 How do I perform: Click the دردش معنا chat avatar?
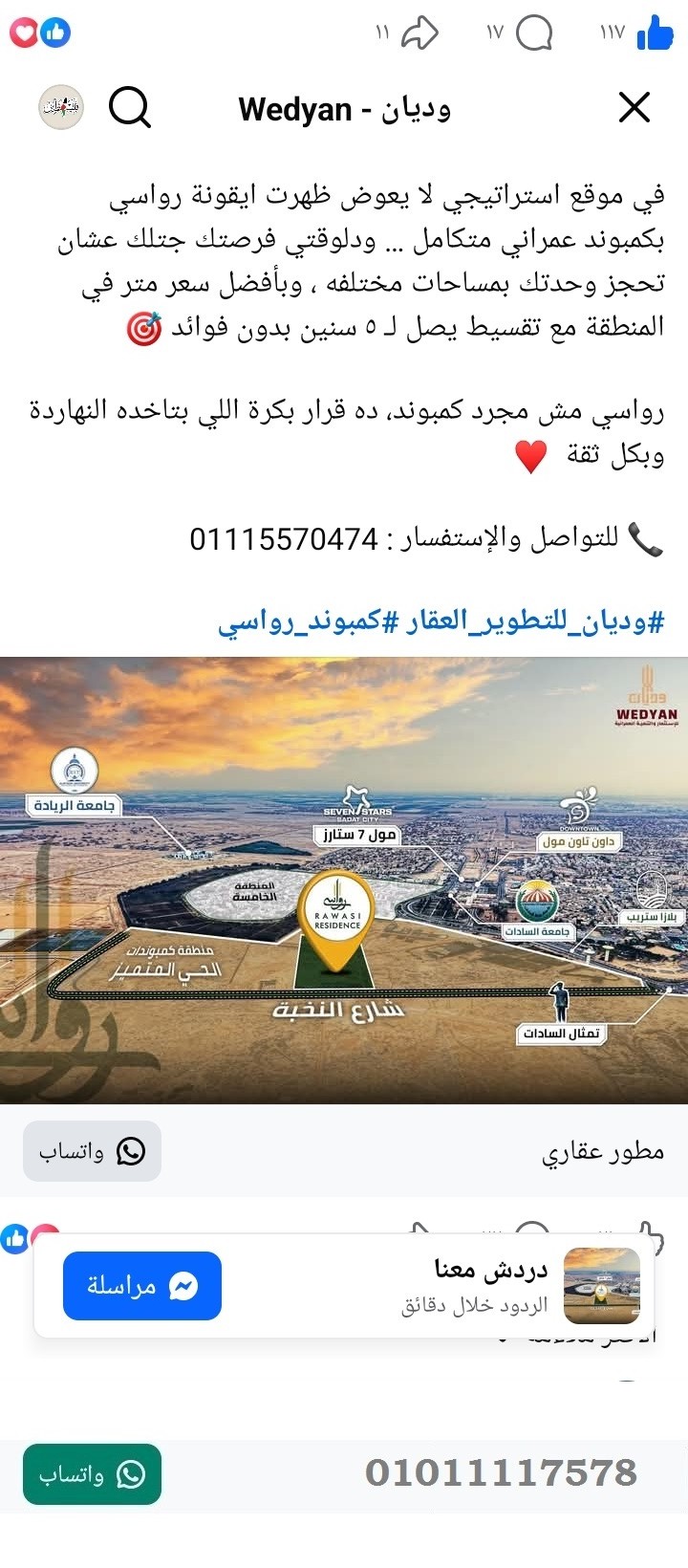click(x=600, y=1286)
